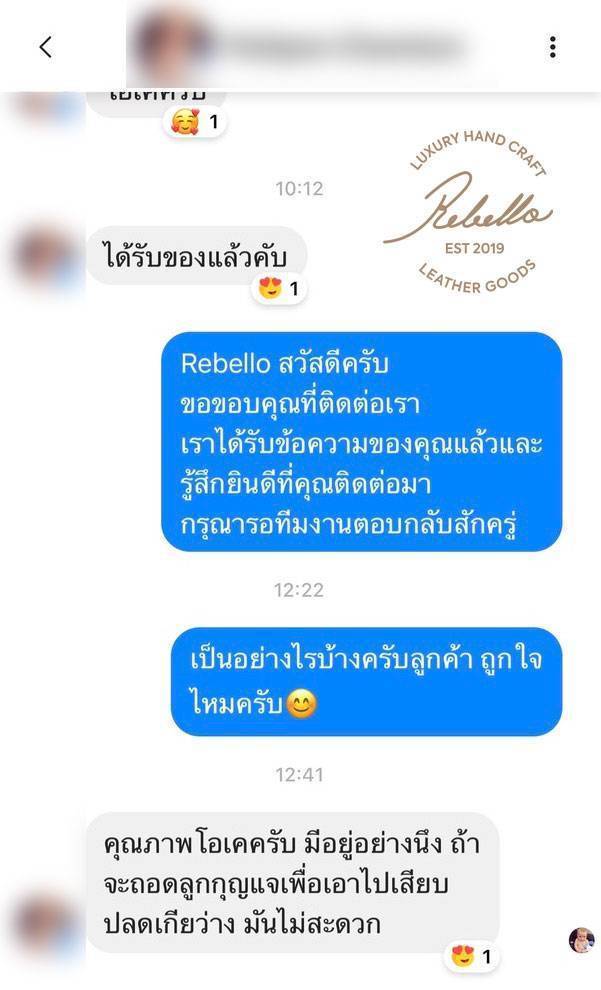View the reaction on the "ได้รับของแล้วคับ" message

point(279,290)
